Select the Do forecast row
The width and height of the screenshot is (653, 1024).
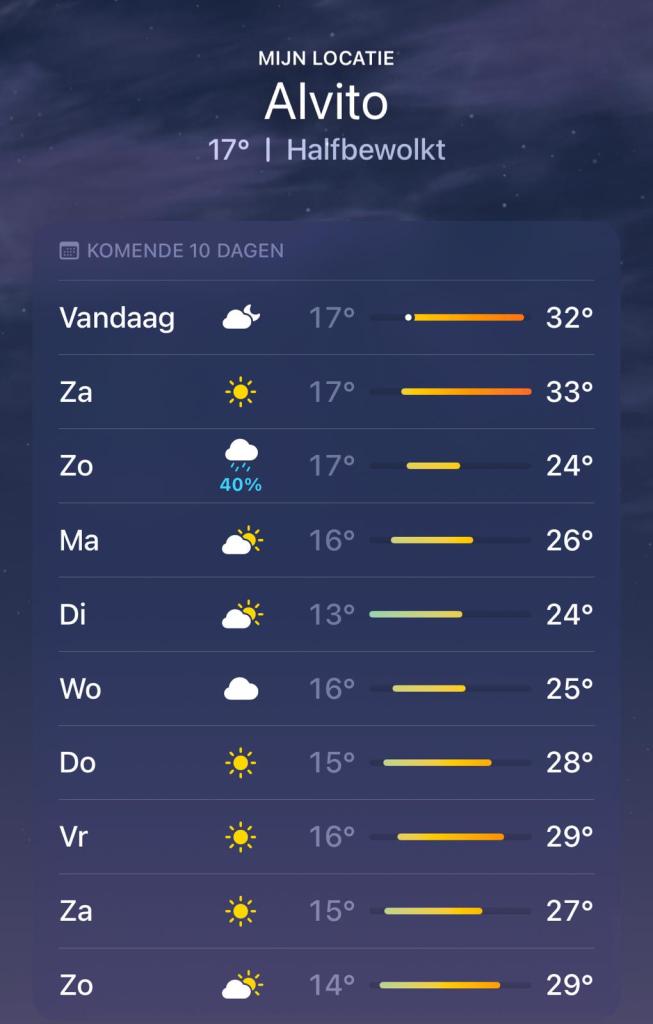click(x=326, y=763)
